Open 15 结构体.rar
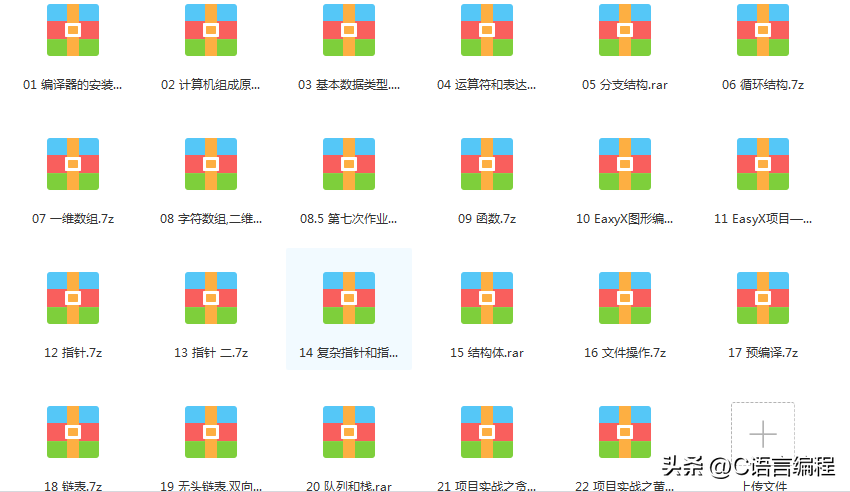This screenshot has width=850, height=492. point(486,298)
